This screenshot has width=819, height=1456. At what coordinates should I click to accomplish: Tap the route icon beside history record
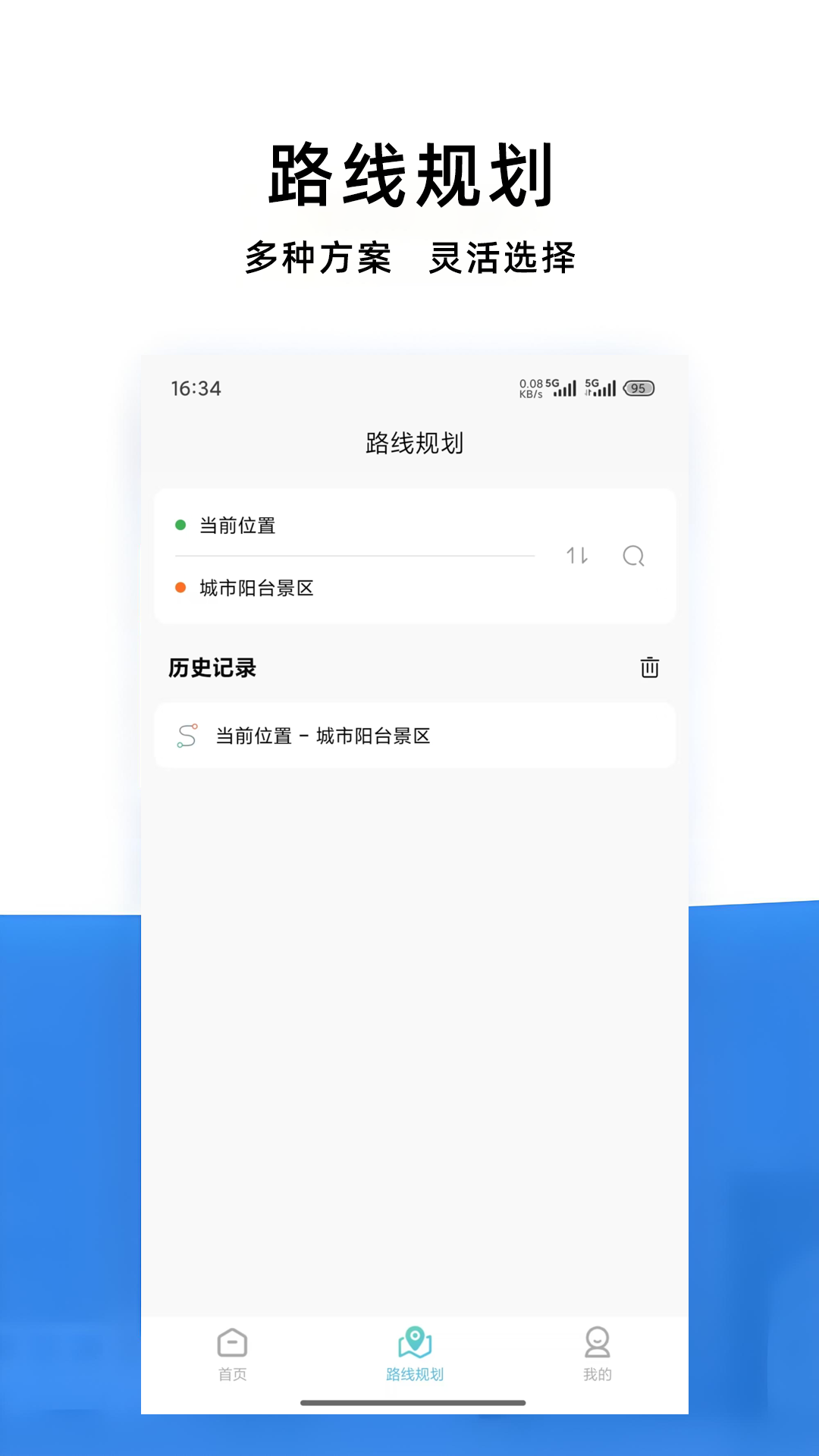tap(186, 735)
